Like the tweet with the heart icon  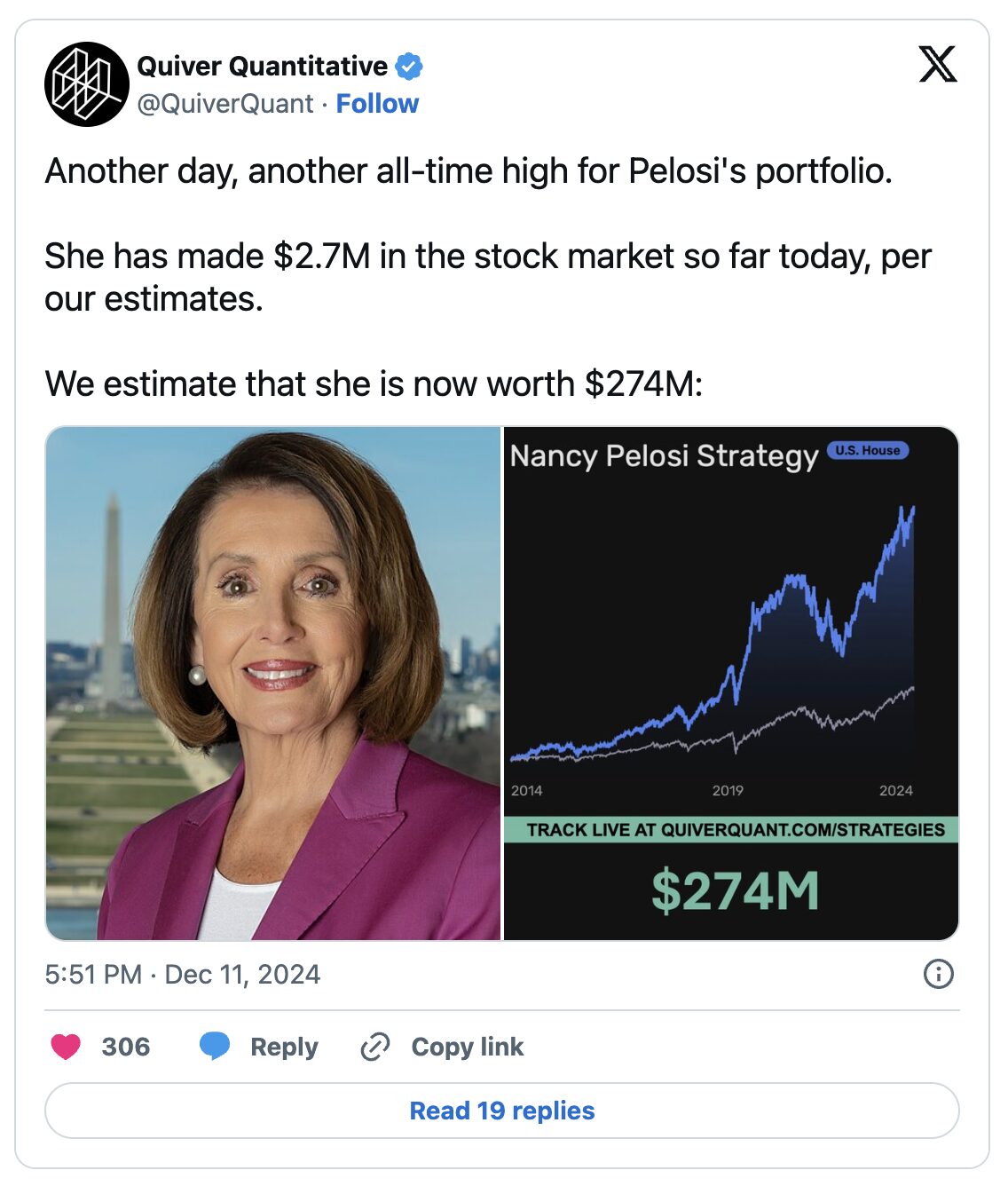(66, 1048)
